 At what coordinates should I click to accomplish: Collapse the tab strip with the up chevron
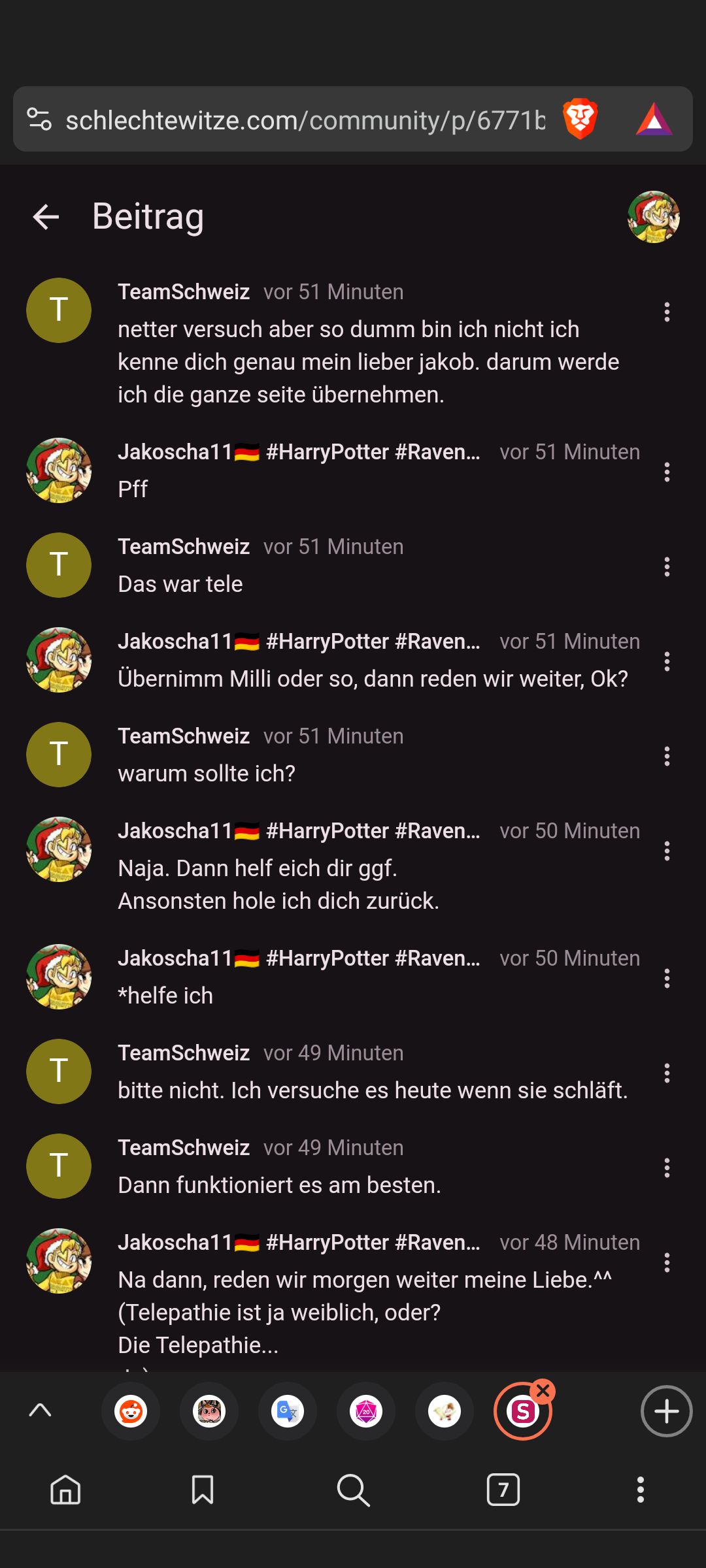point(41,1411)
